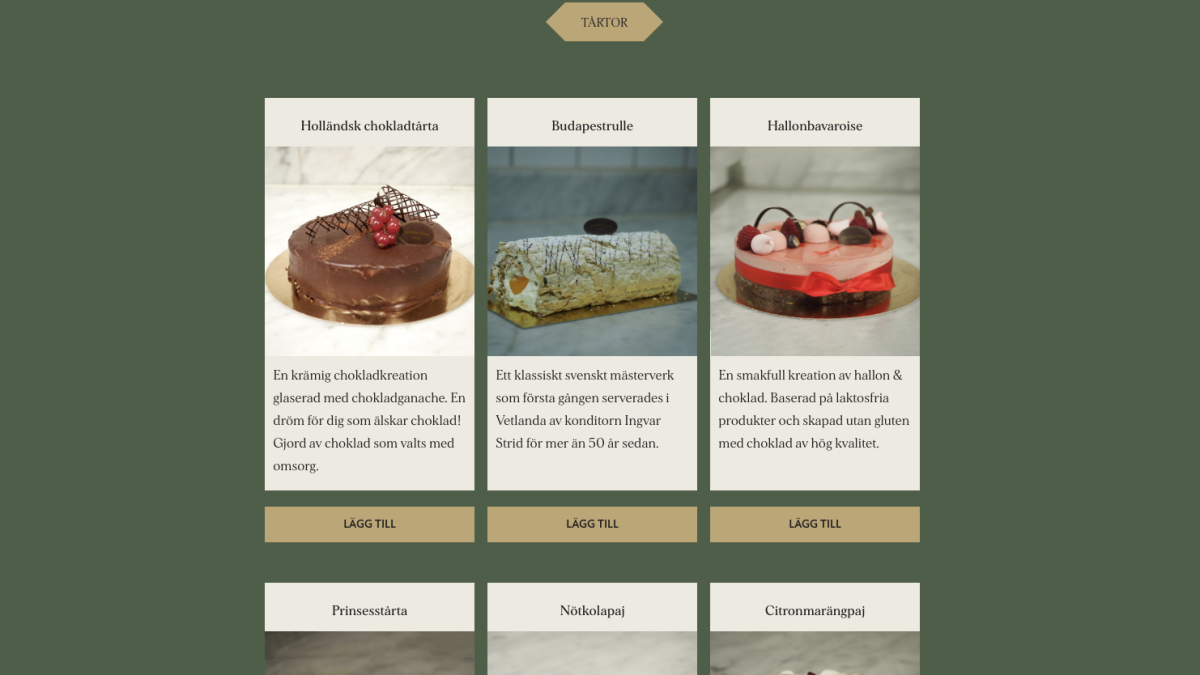Select the TÅRTOR category tag

click(x=604, y=22)
